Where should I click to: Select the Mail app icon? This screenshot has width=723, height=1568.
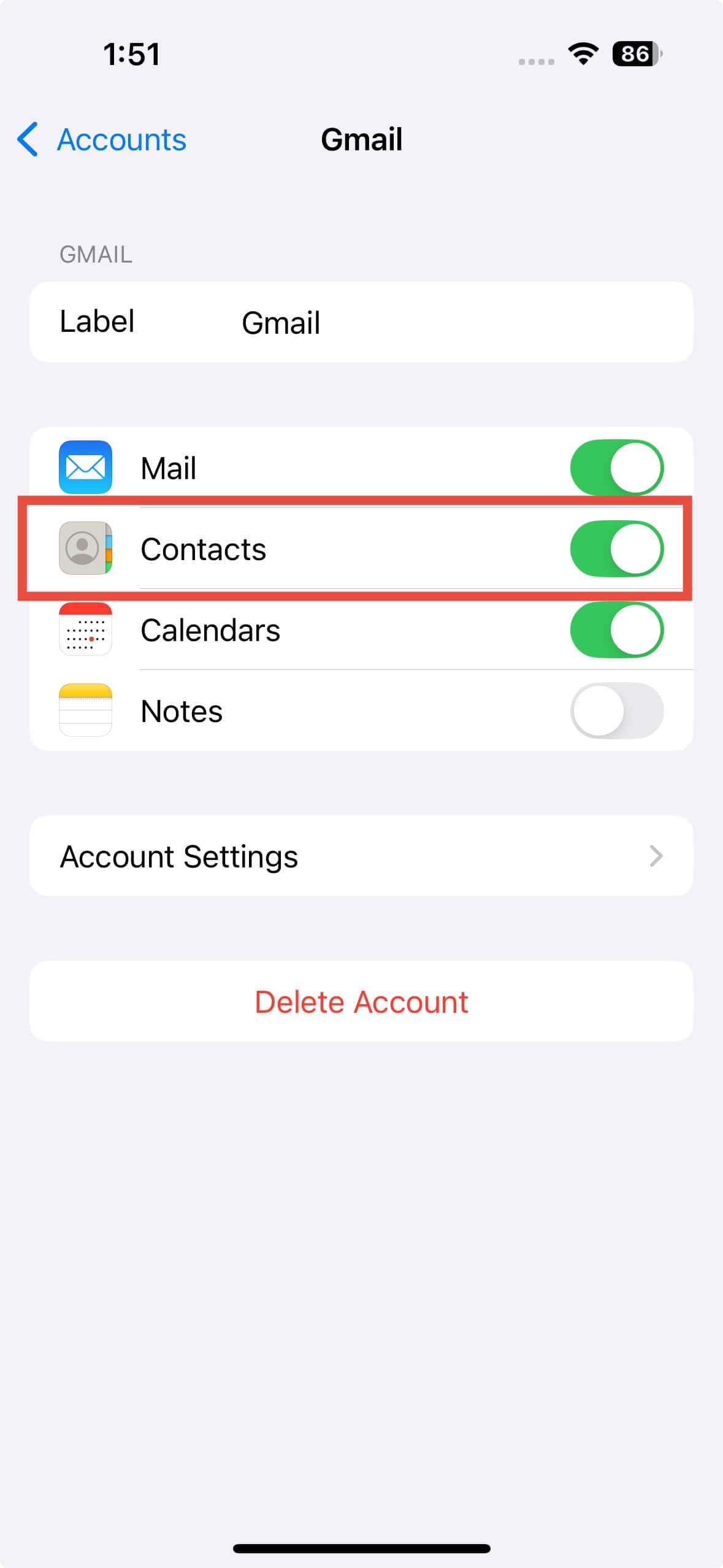point(85,467)
